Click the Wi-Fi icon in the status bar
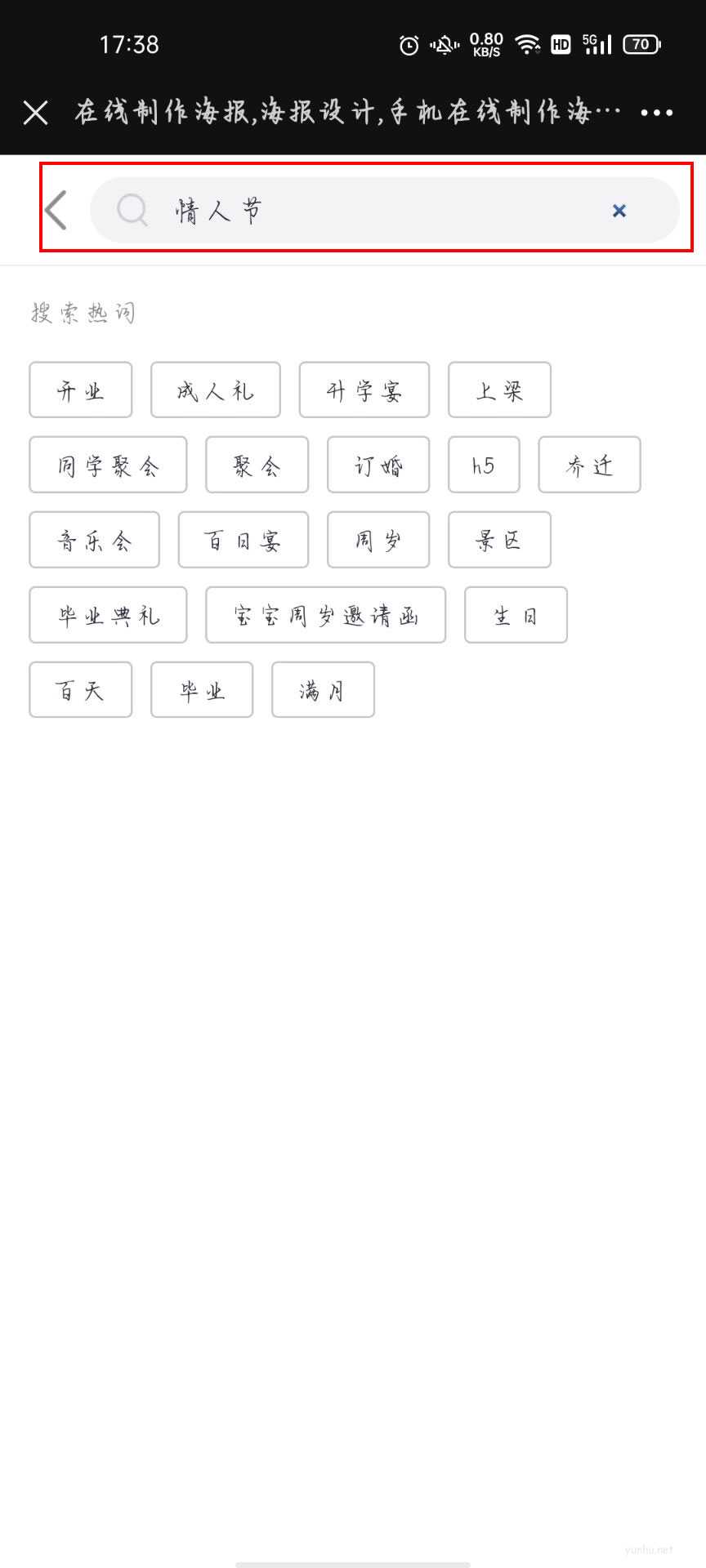The width and height of the screenshot is (706, 1568). click(528, 44)
